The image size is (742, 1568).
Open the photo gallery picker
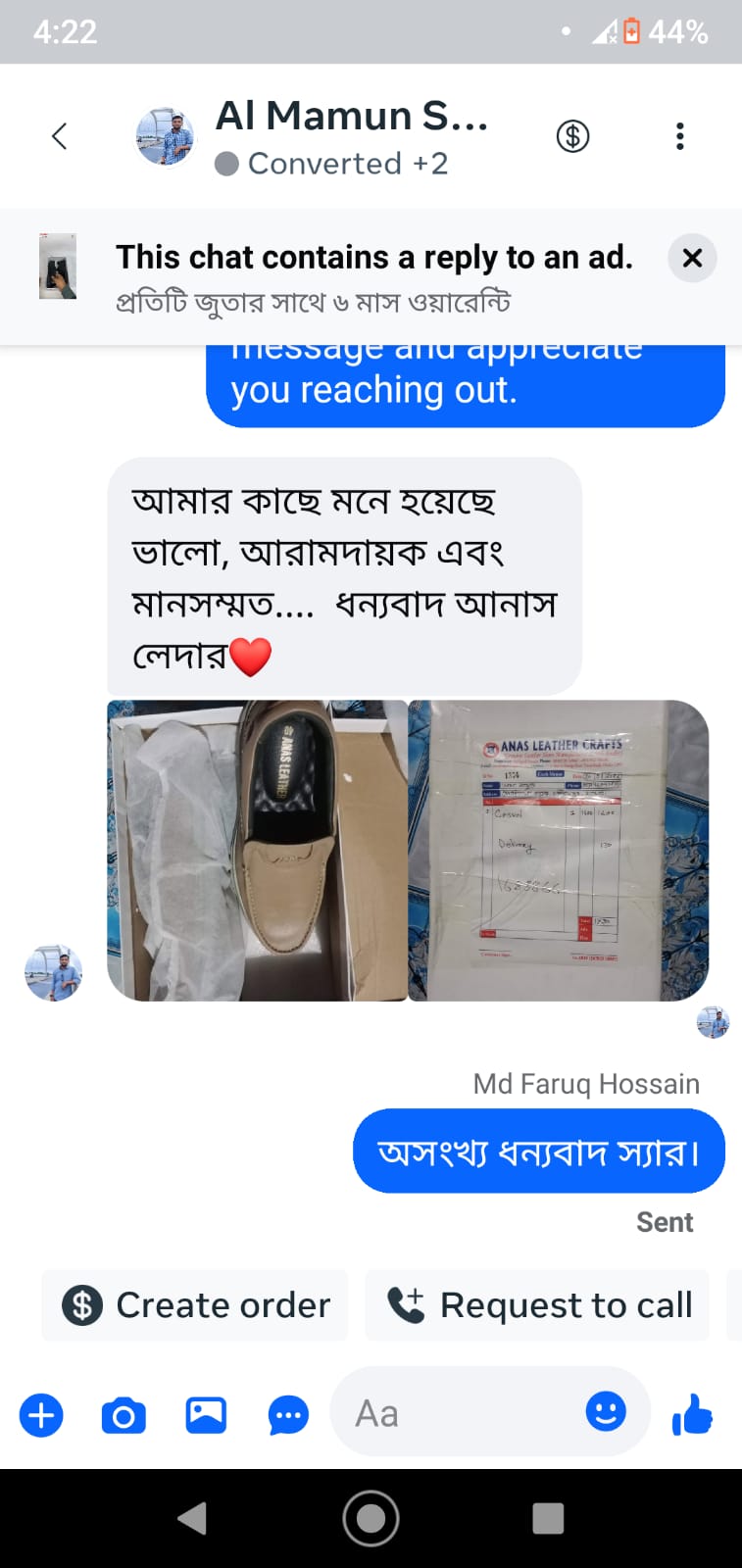(206, 1416)
